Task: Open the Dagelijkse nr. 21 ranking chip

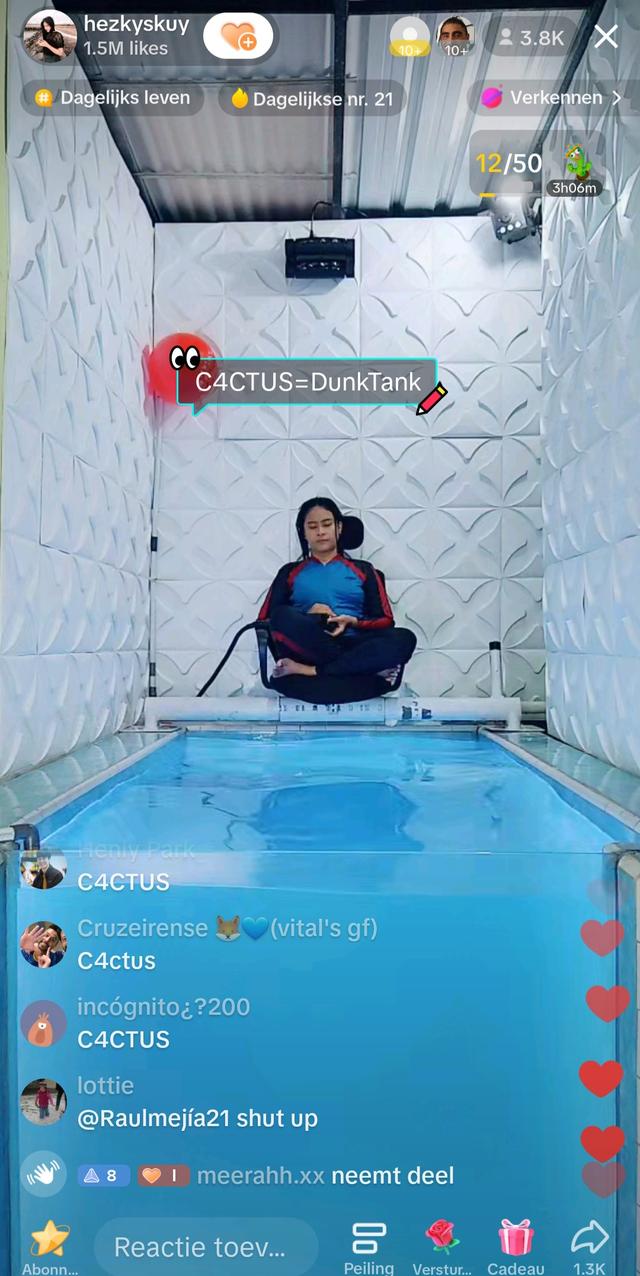Action: [x=311, y=98]
